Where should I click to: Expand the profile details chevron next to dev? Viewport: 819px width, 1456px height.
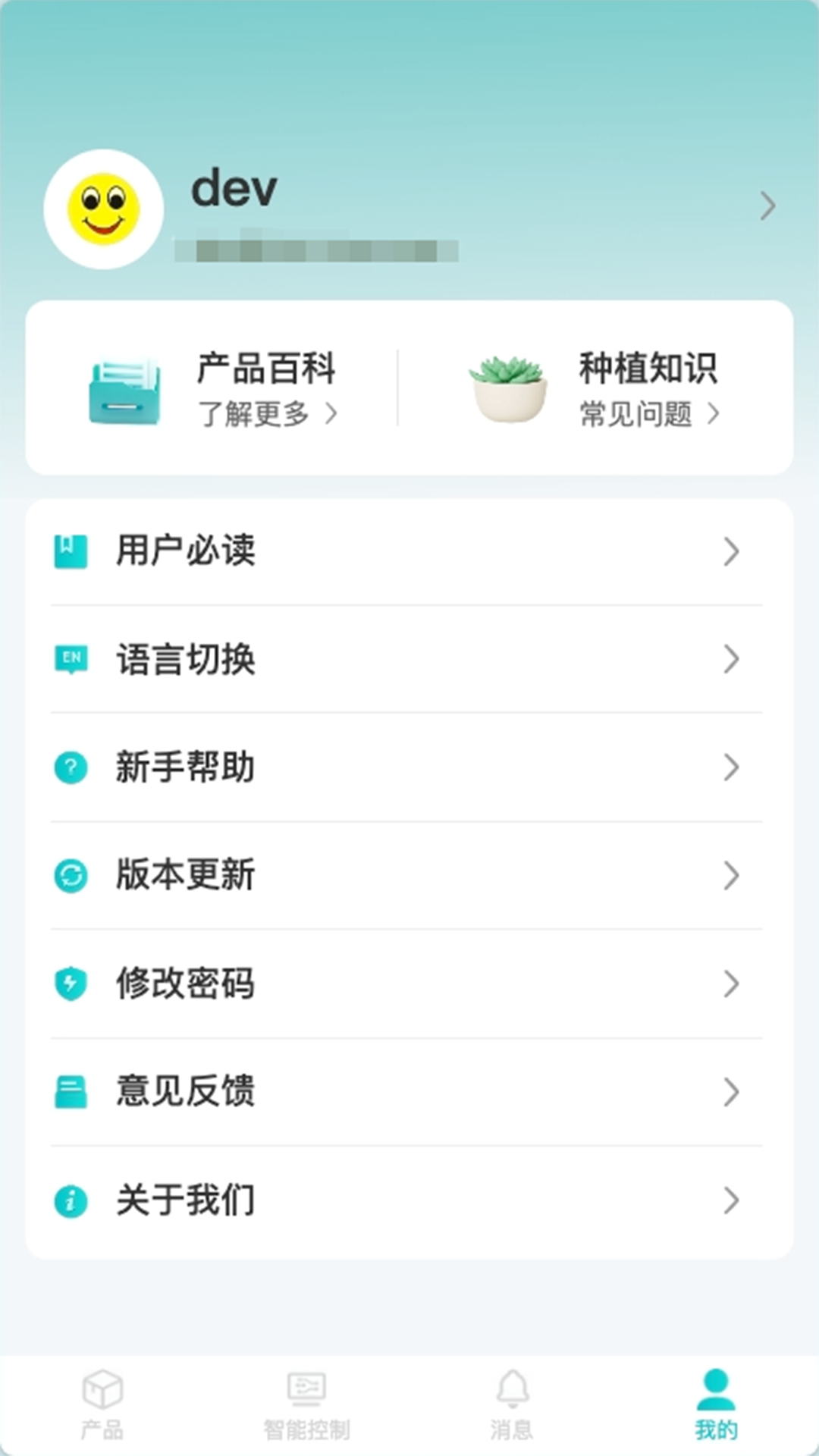[767, 206]
